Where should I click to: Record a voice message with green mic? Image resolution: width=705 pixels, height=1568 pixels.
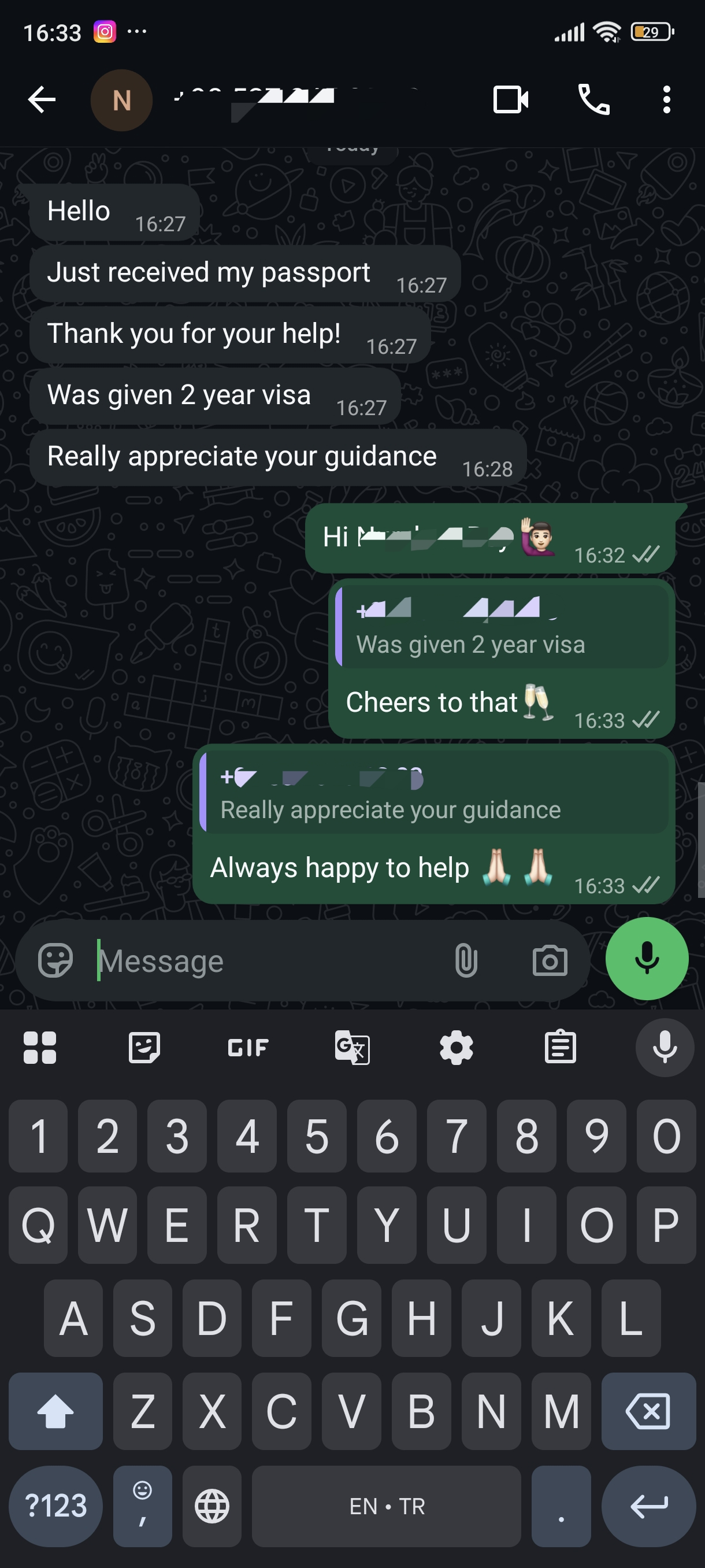coord(647,959)
